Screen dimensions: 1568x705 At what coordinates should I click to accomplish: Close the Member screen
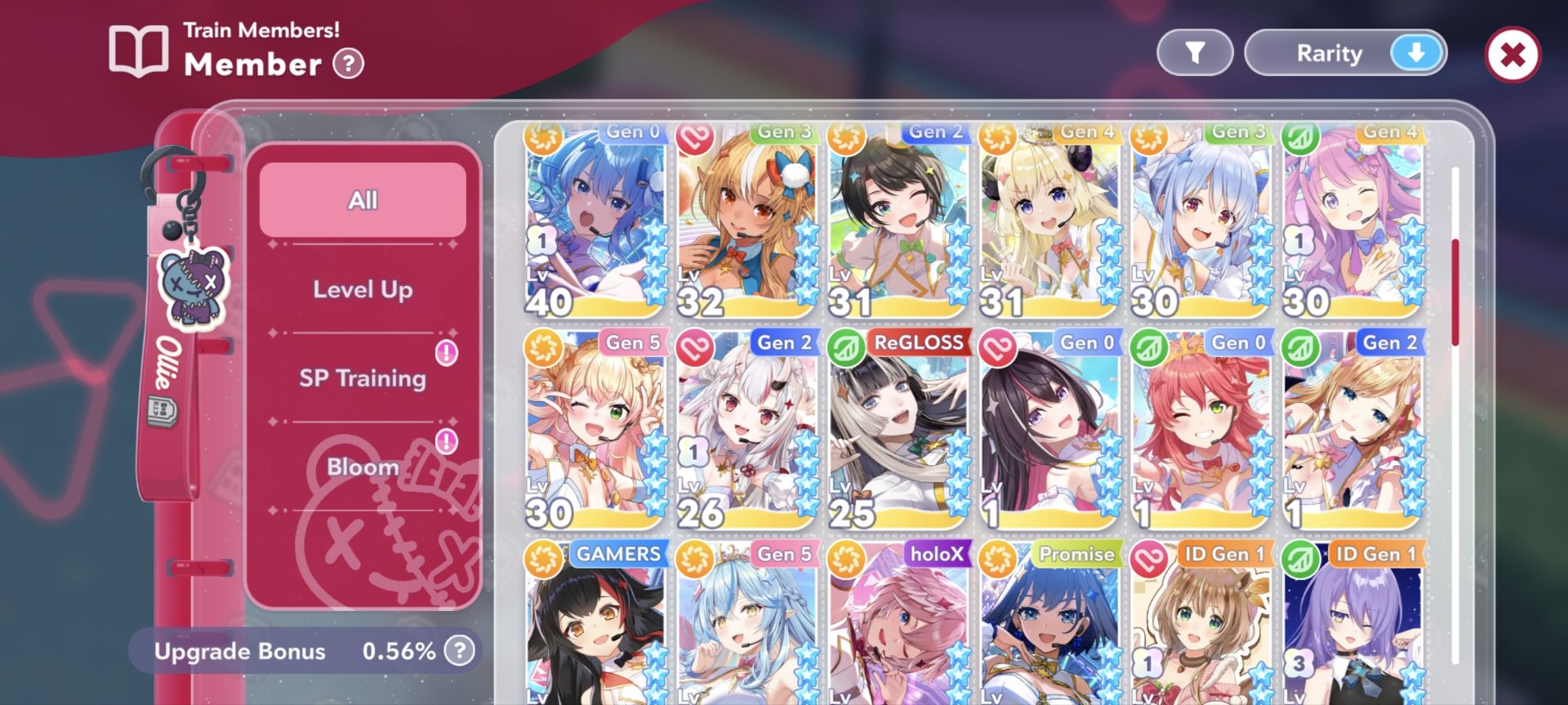click(x=1512, y=55)
